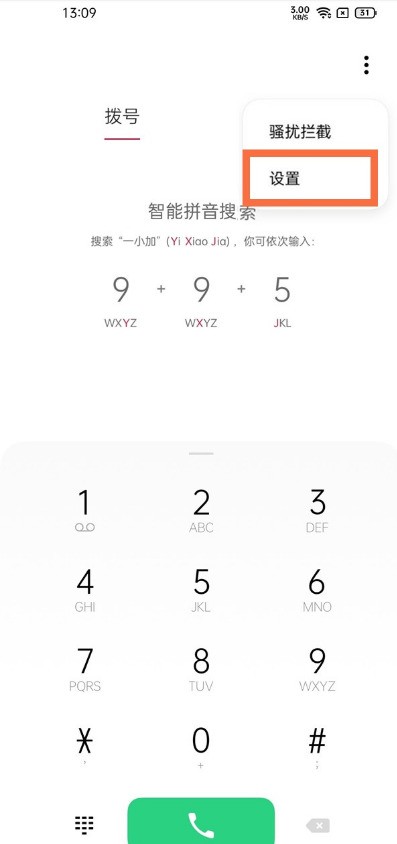The image size is (397, 844).
Task: Select 骚扰拦截 from the menu
Action: tap(300, 131)
